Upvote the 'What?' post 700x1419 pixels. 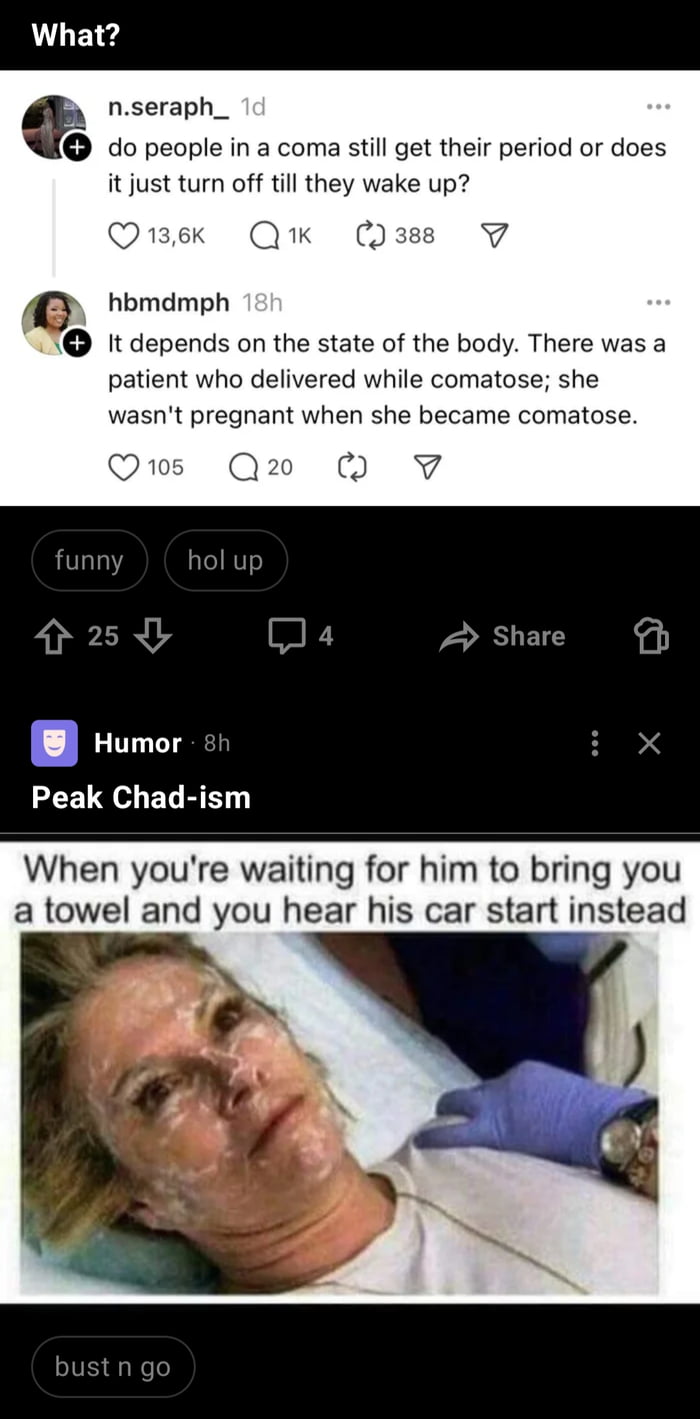coord(51,636)
